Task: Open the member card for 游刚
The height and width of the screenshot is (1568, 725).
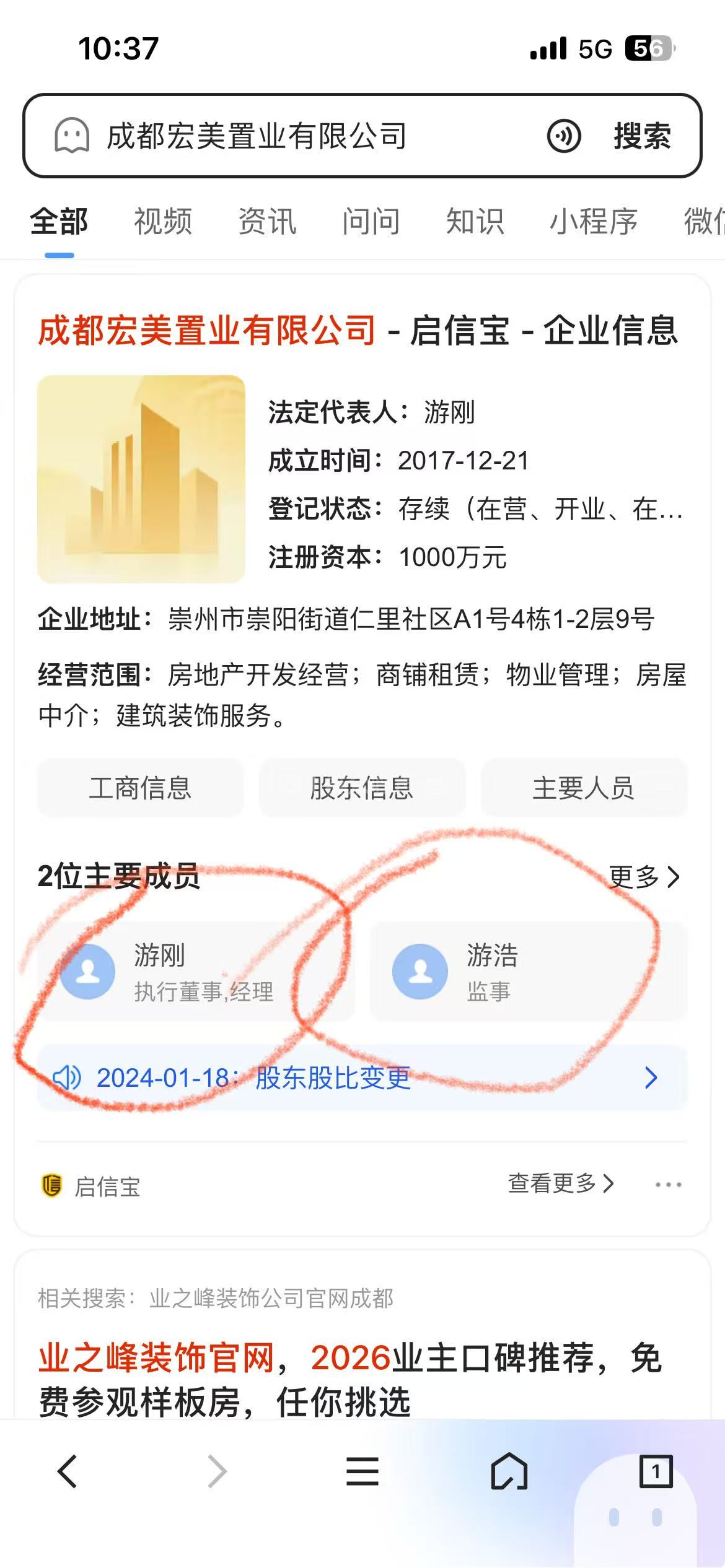Action: coord(196,971)
